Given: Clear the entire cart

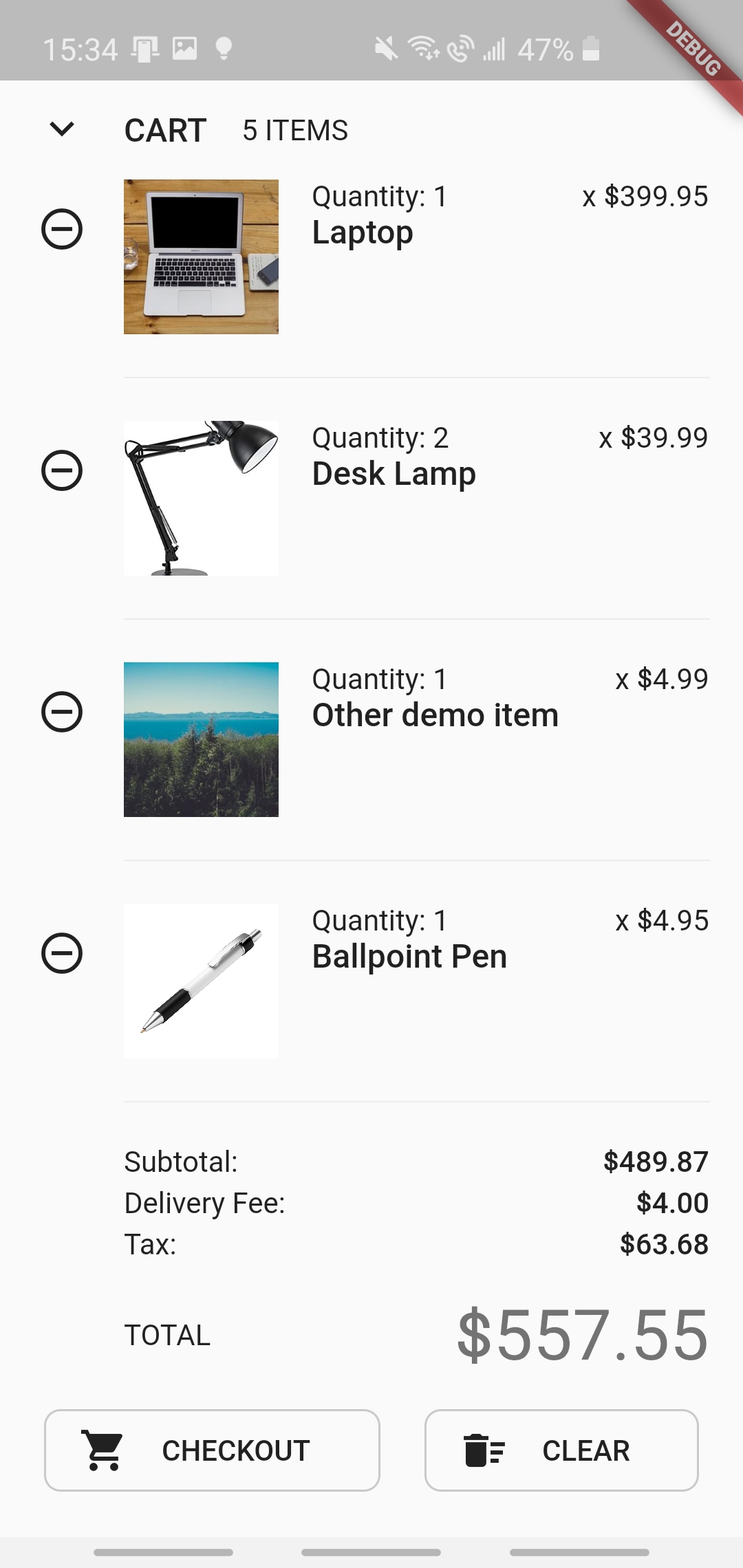Looking at the screenshot, I should [x=561, y=1450].
